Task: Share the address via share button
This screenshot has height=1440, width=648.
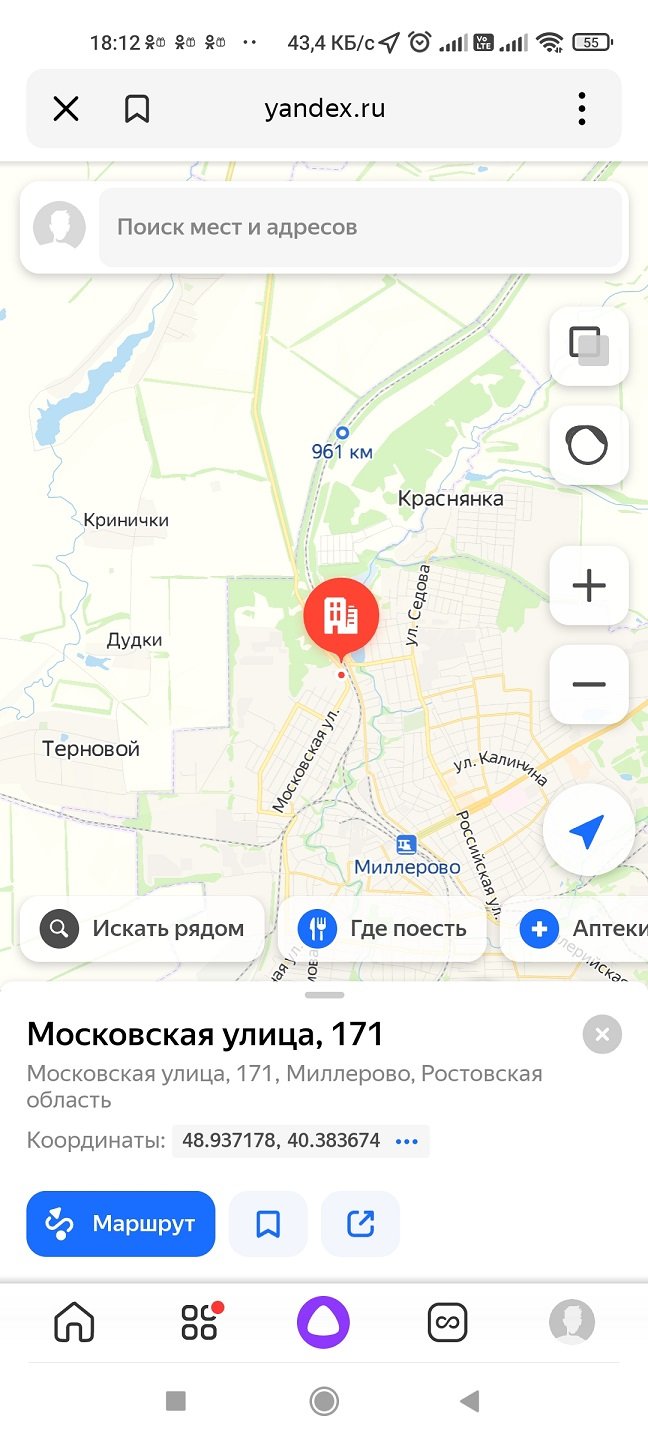Action: click(360, 1224)
